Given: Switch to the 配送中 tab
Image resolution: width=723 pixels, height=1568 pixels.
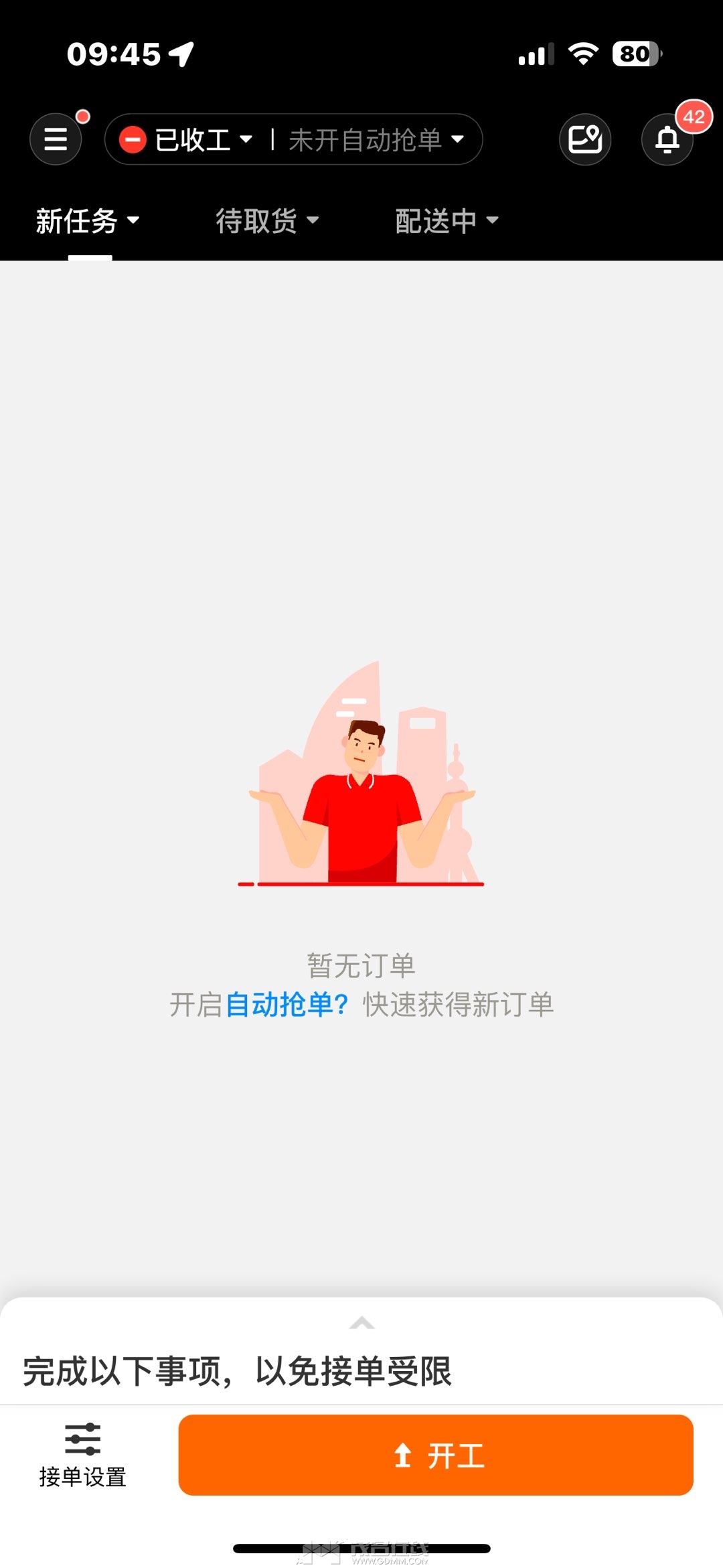Looking at the screenshot, I should [x=447, y=221].
